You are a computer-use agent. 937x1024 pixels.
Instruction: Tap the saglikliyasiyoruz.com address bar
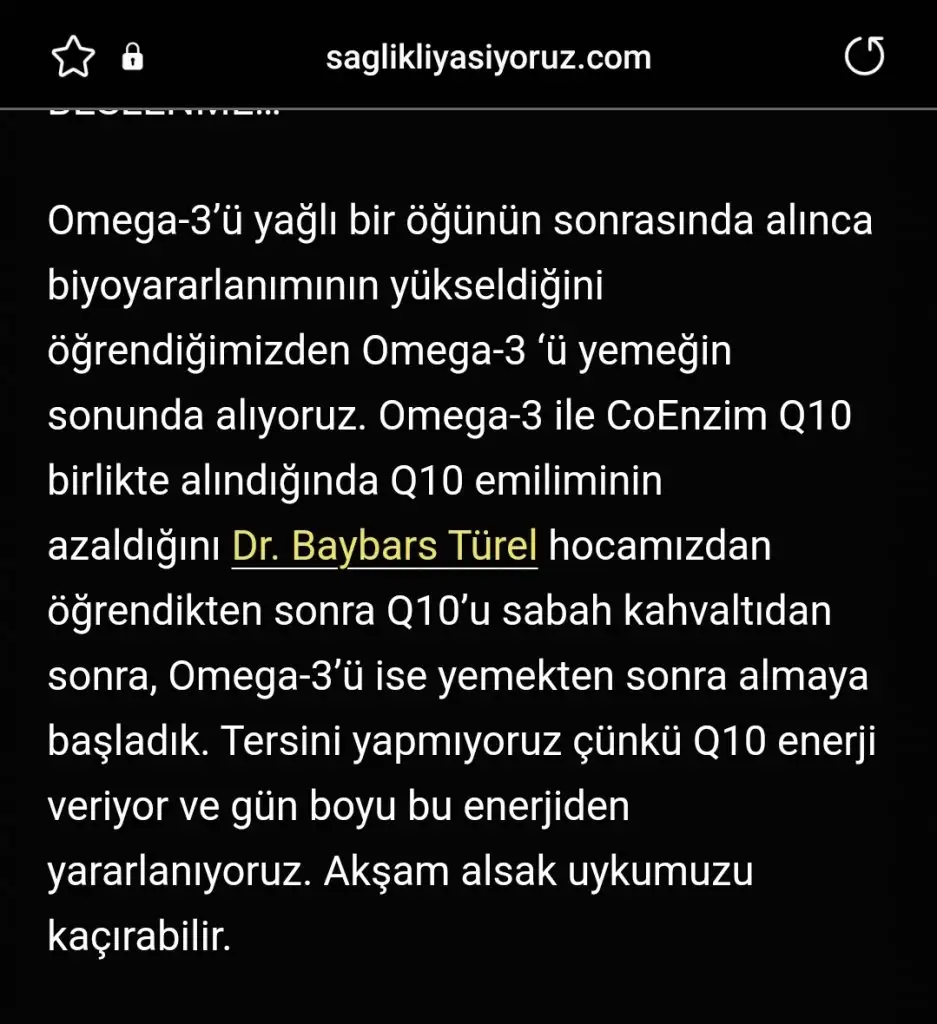[488, 58]
